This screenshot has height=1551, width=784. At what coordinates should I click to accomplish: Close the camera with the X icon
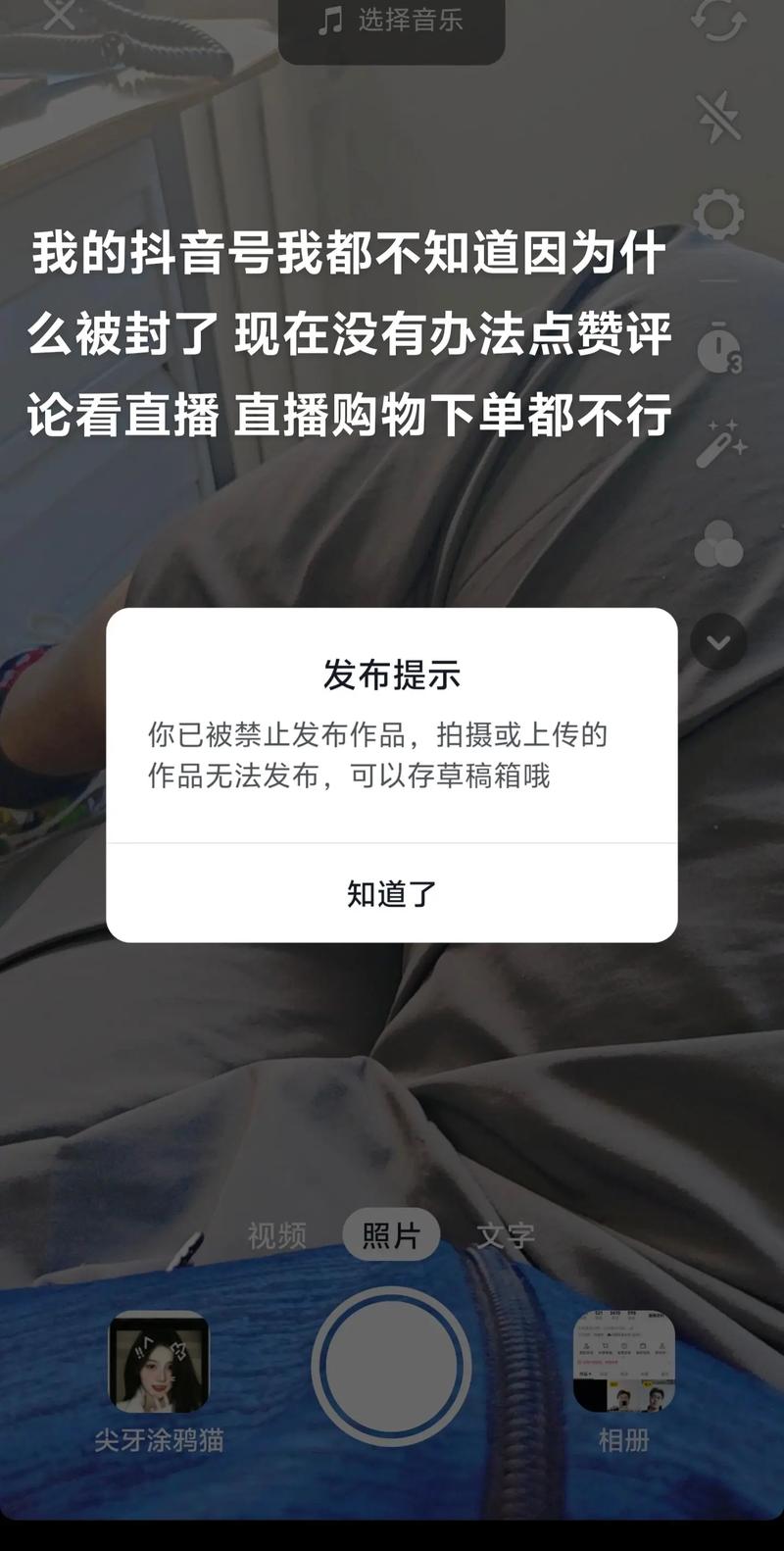point(60,14)
